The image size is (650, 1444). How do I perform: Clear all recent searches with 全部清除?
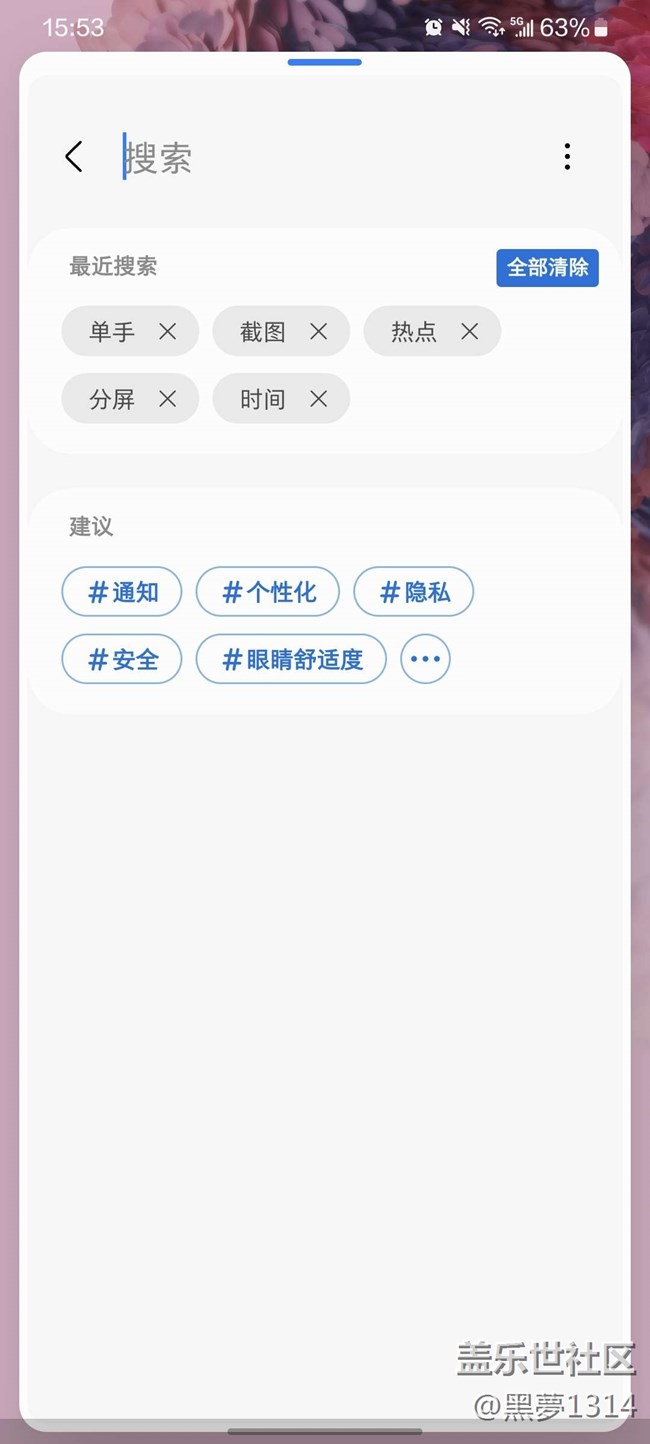(x=547, y=268)
